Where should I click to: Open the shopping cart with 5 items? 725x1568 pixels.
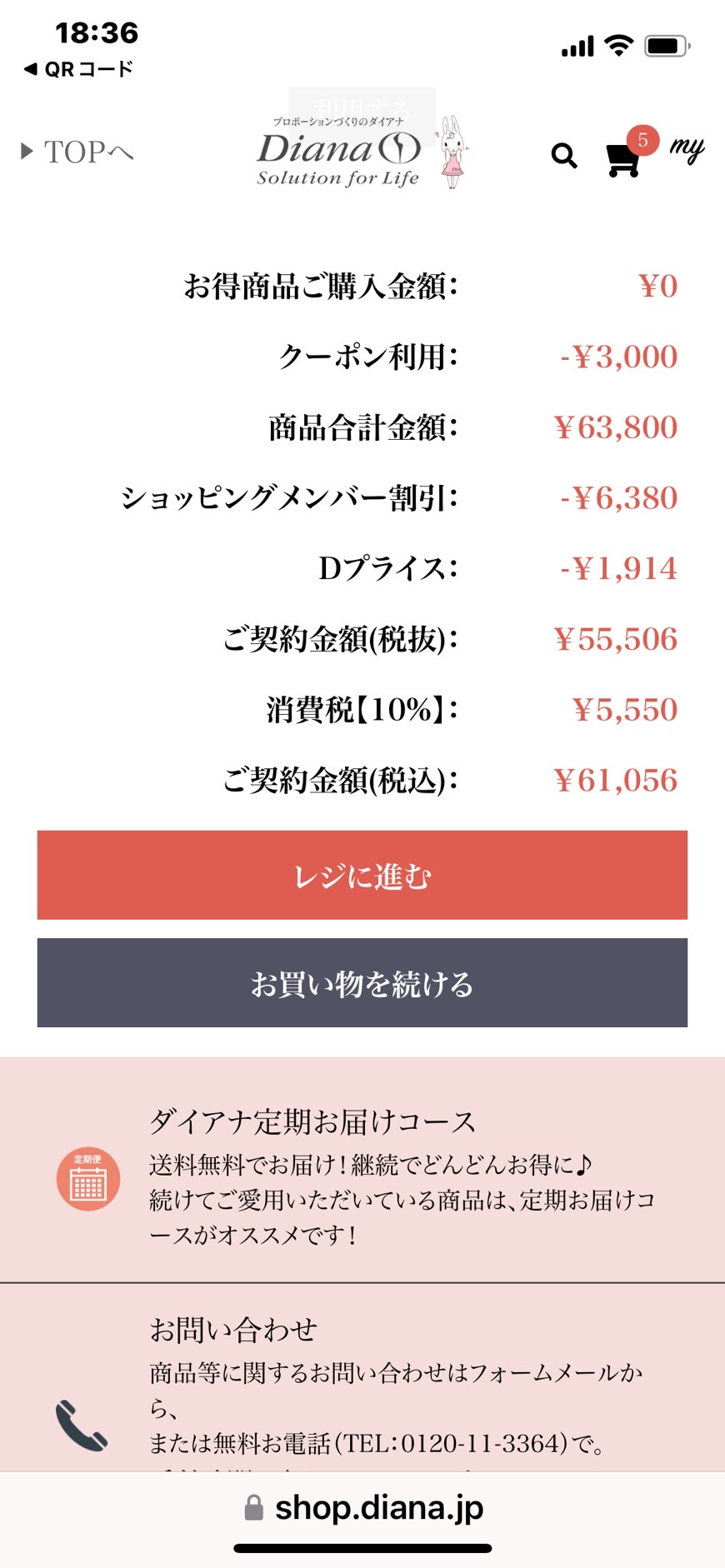tap(630, 152)
